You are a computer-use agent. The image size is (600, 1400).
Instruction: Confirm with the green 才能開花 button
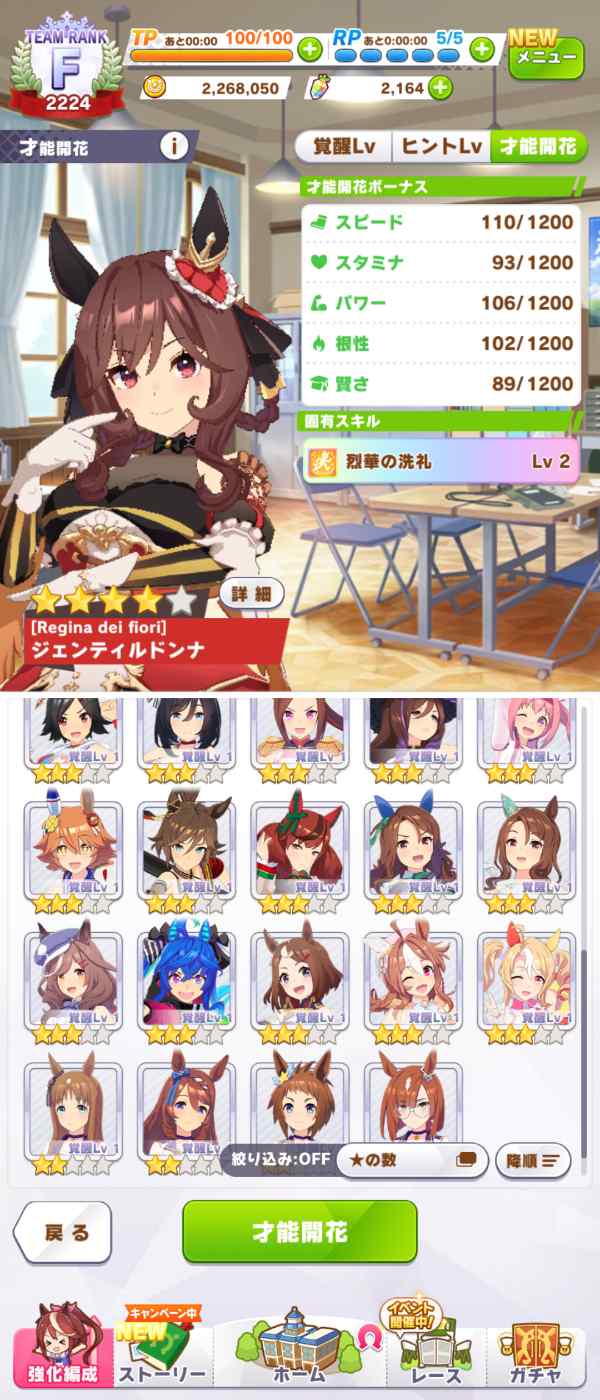(299, 1232)
